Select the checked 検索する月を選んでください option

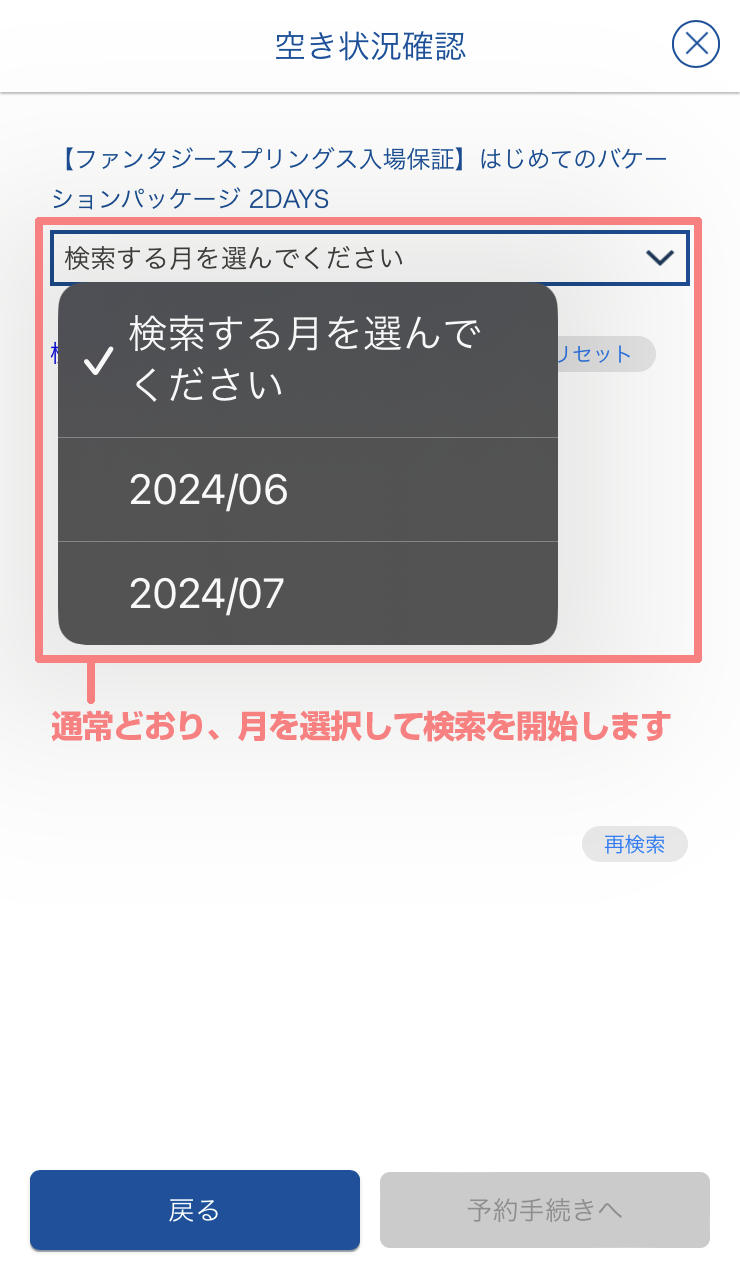tap(307, 361)
